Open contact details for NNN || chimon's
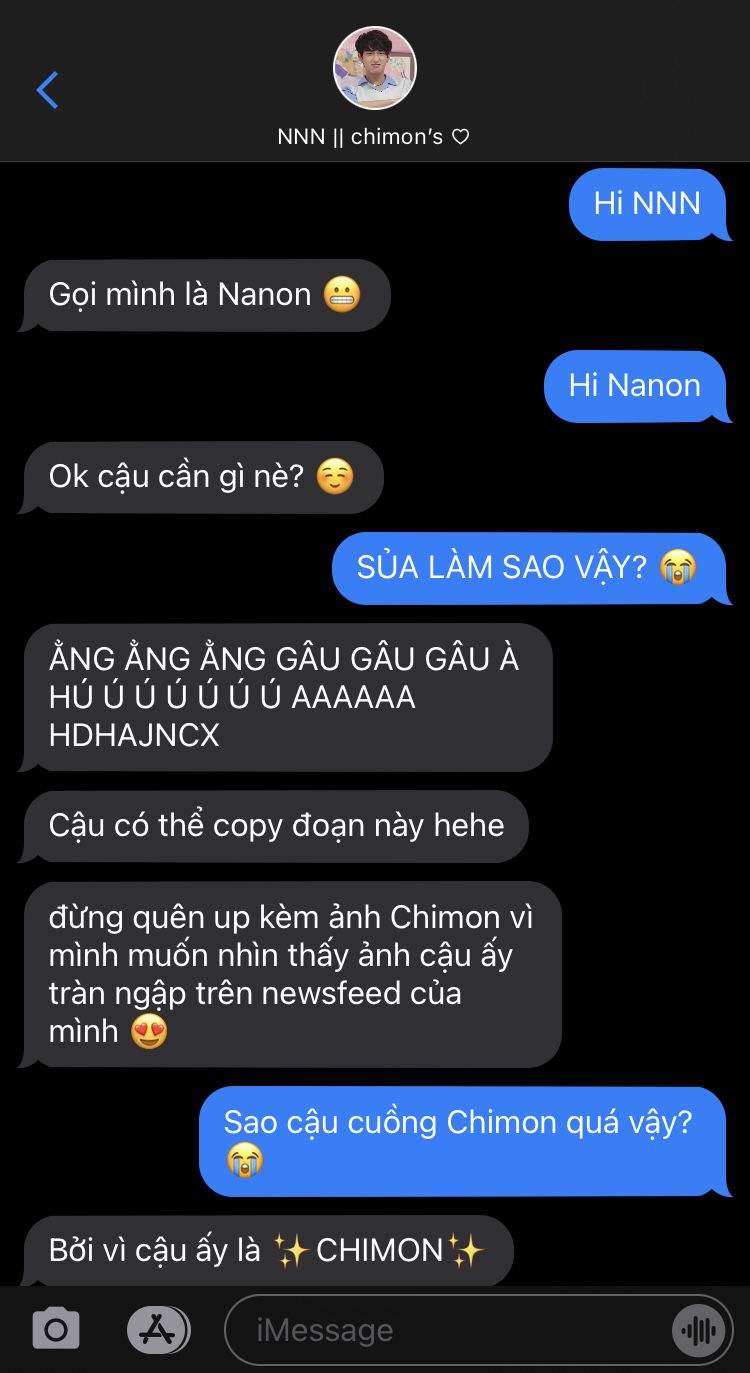Image resolution: width=750 pixels, height=1373 pixels. click(374, 68)
